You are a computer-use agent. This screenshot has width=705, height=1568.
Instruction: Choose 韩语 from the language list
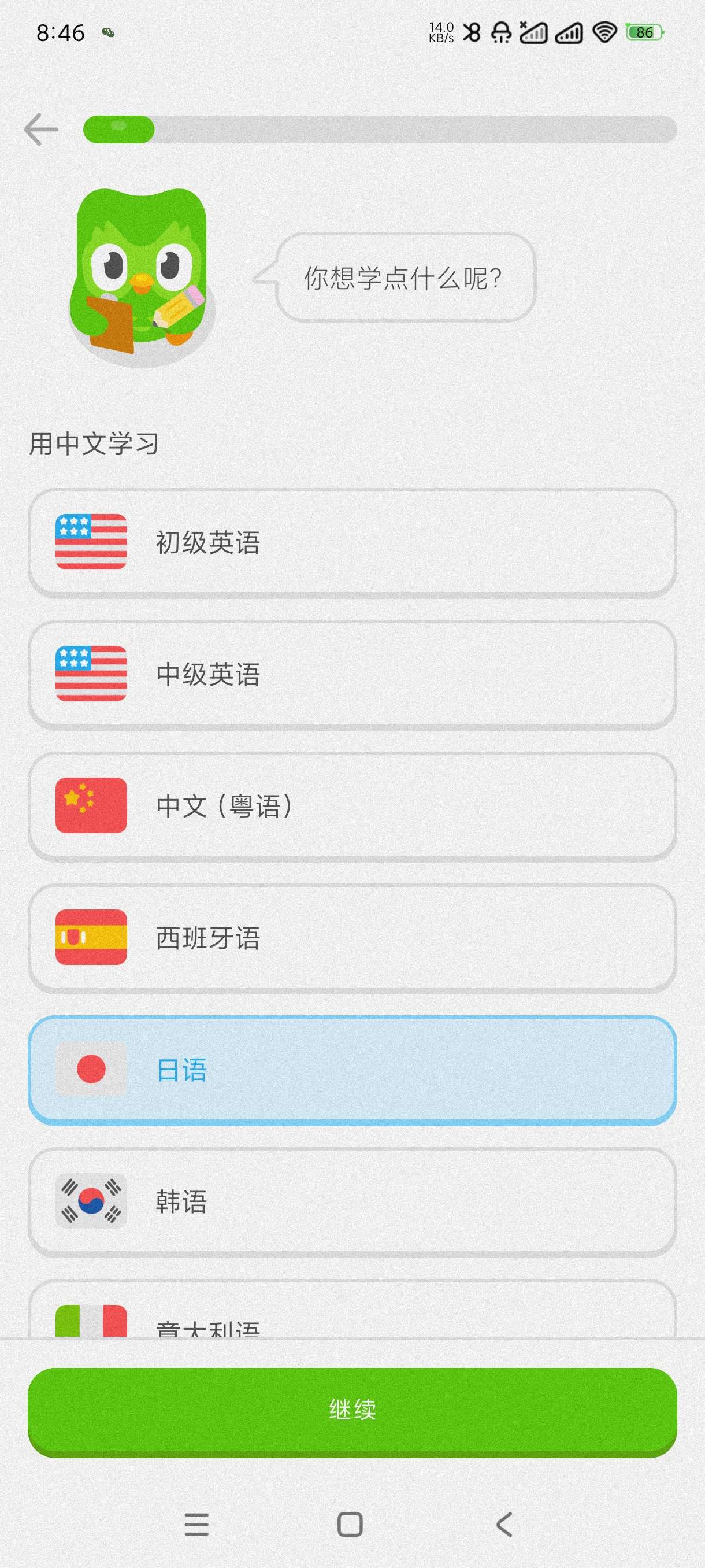[352, 1201]
